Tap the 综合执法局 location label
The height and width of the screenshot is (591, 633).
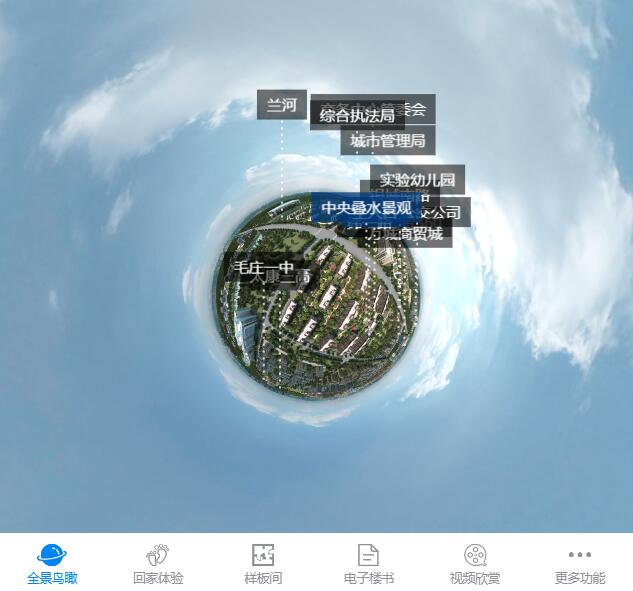[357, 116]
